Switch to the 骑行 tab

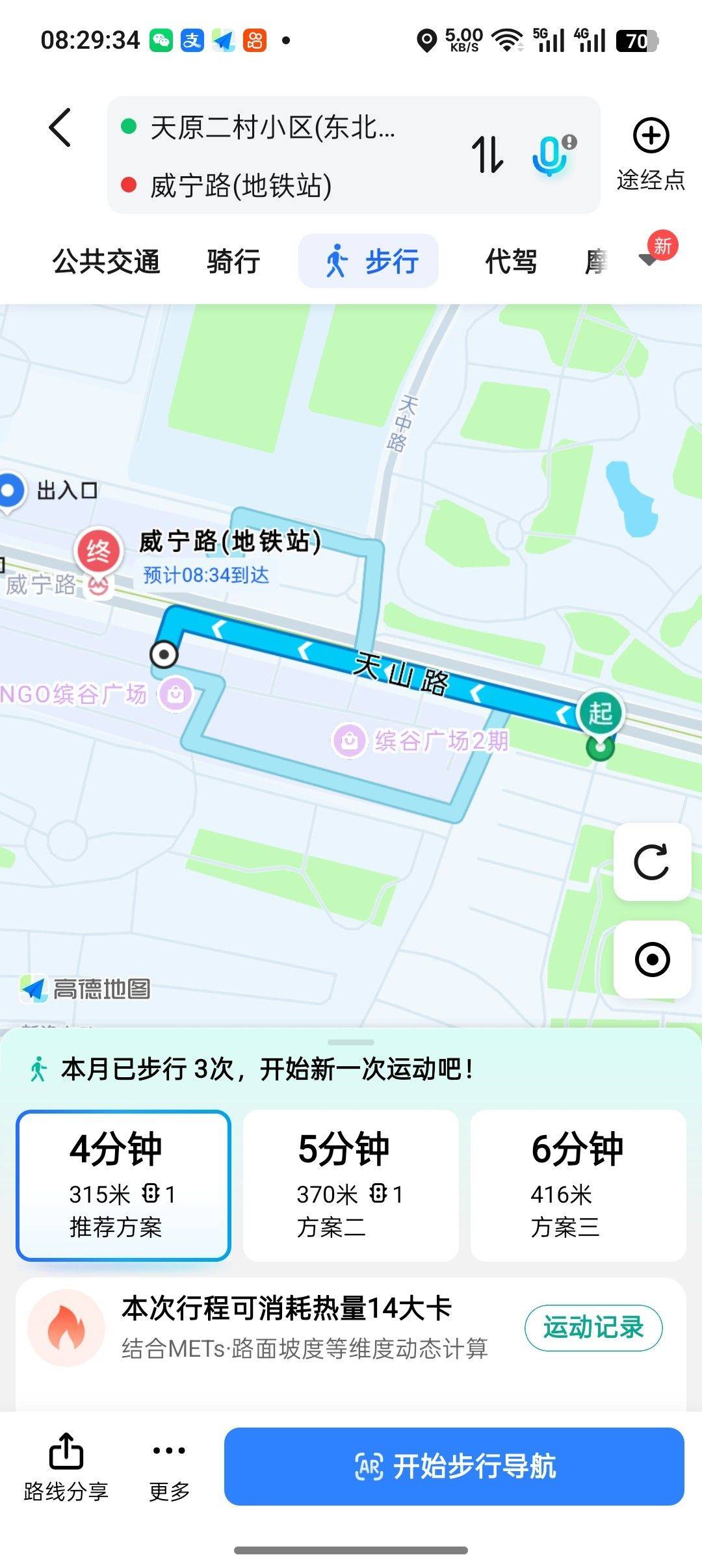tap(233, 261)
